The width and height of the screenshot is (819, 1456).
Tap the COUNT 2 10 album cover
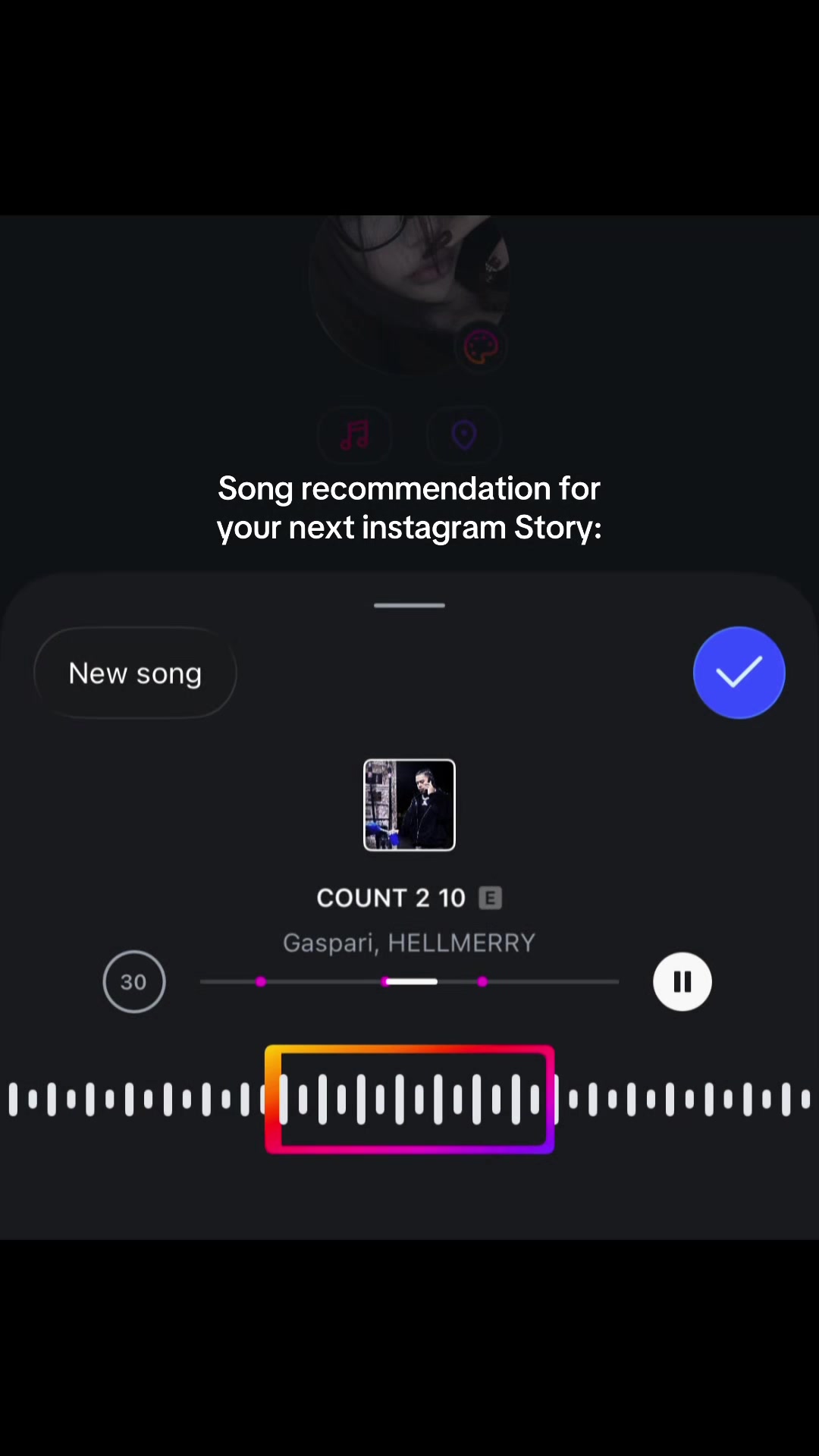(409, 805)
